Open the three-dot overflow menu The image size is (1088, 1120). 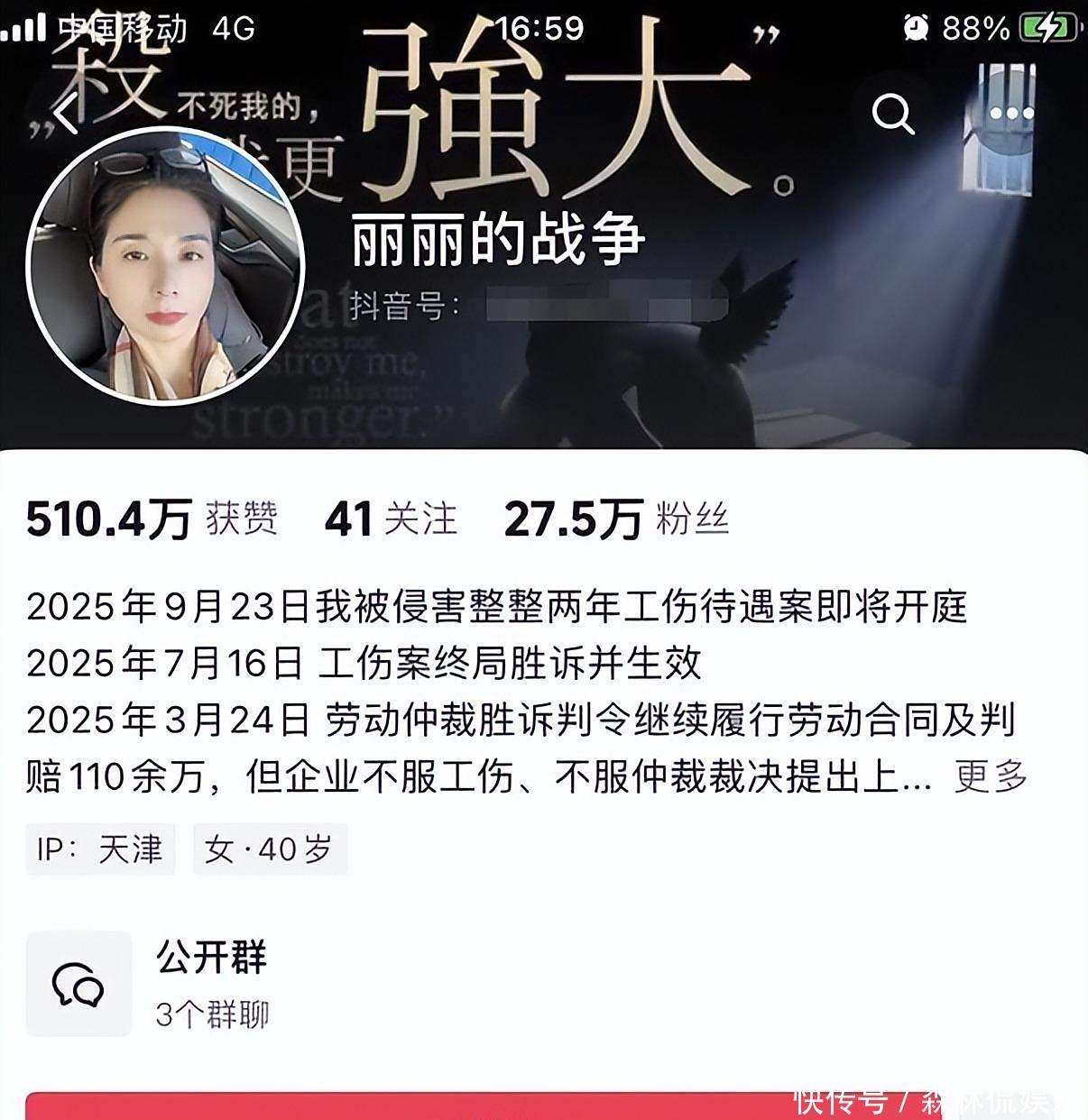click(x=1011, y=114)
